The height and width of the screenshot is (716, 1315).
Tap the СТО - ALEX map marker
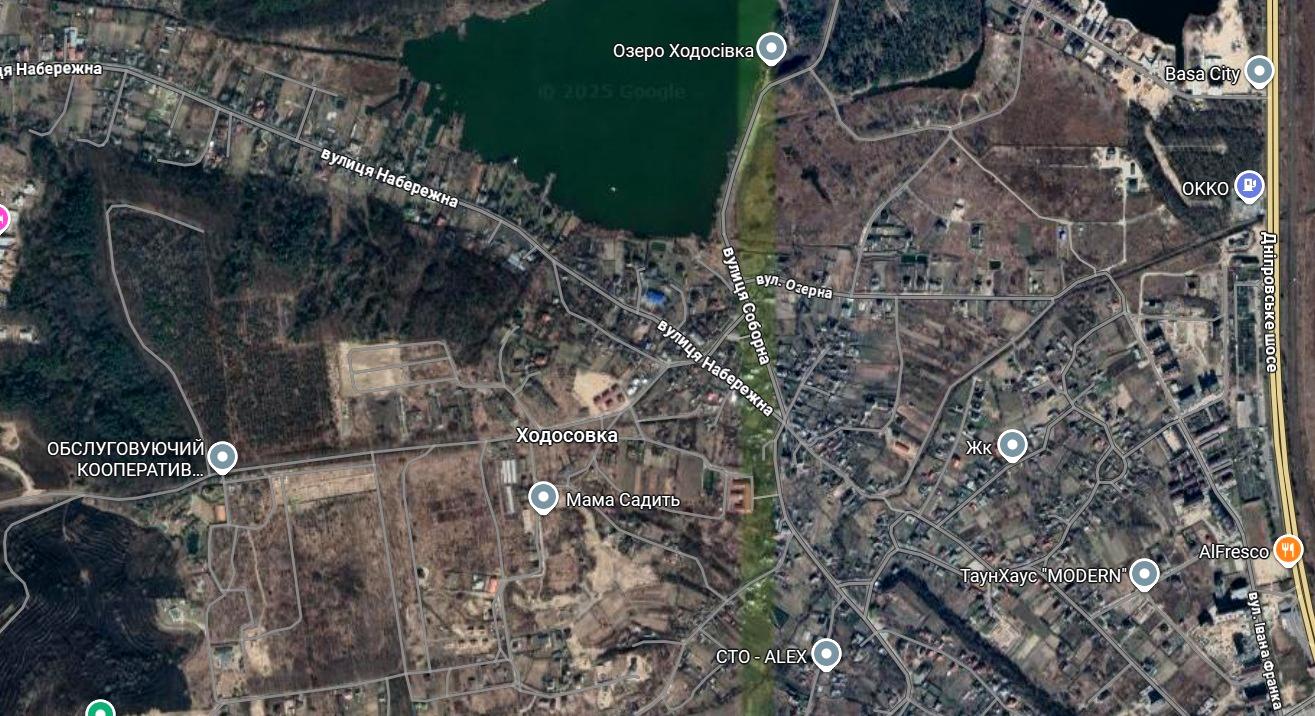(825, 654)
